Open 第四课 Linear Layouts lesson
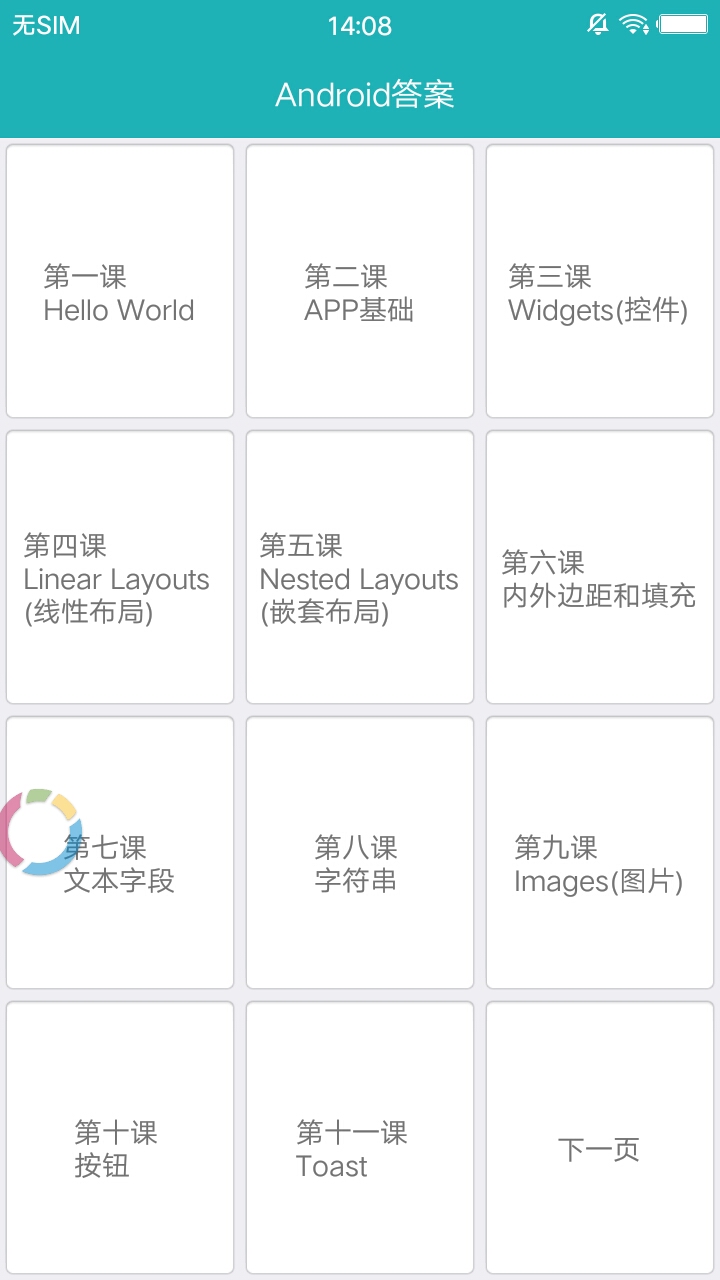 120,567
